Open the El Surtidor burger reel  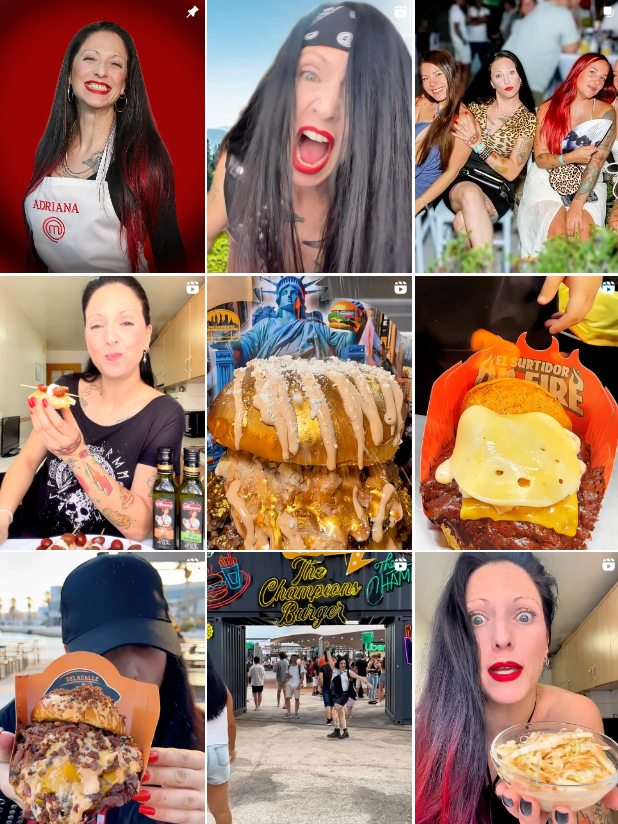(x=516, y=412)
